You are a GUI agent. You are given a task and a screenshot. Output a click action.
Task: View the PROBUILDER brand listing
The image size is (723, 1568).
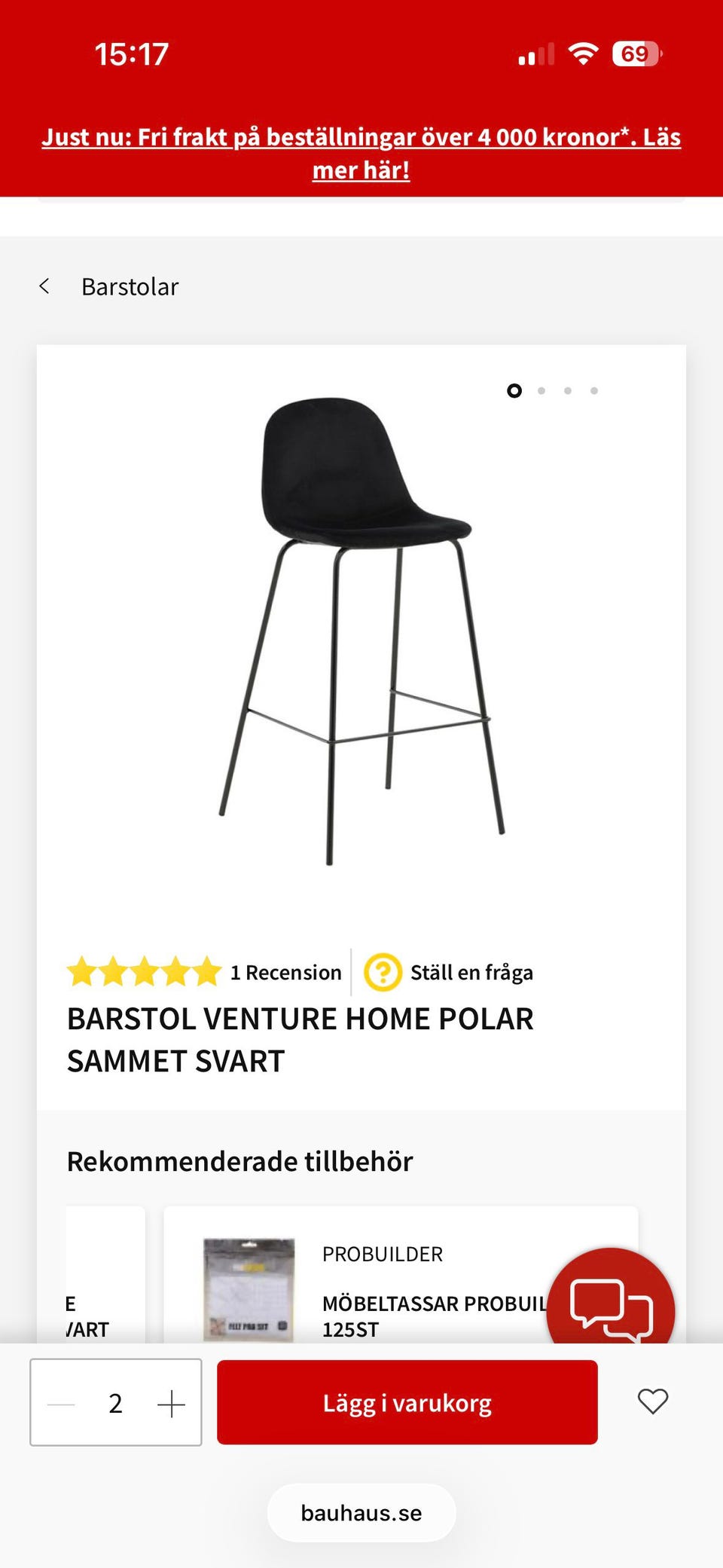pos(382,1255)
